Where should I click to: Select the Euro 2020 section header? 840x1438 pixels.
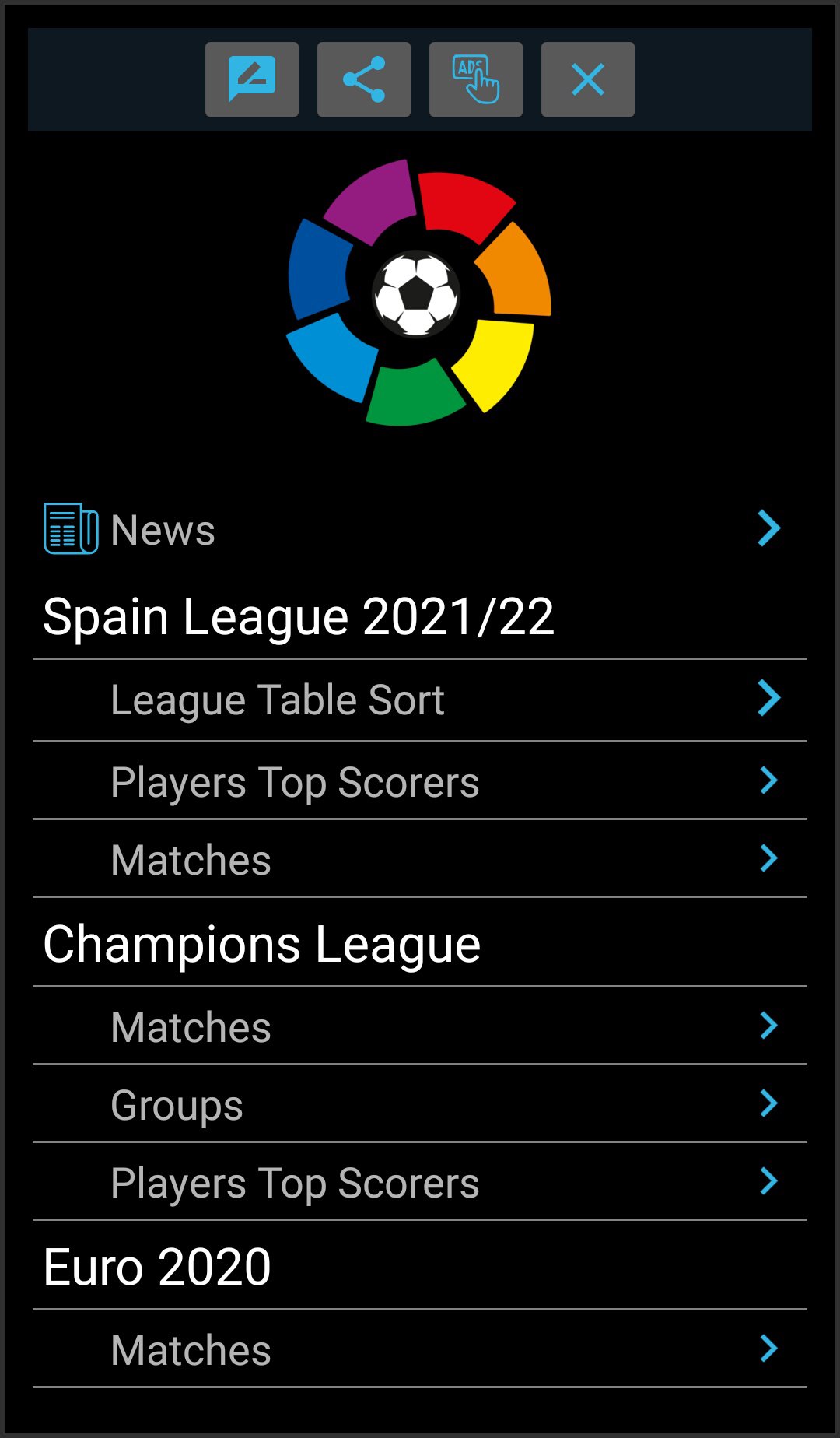coord(156,1264)
